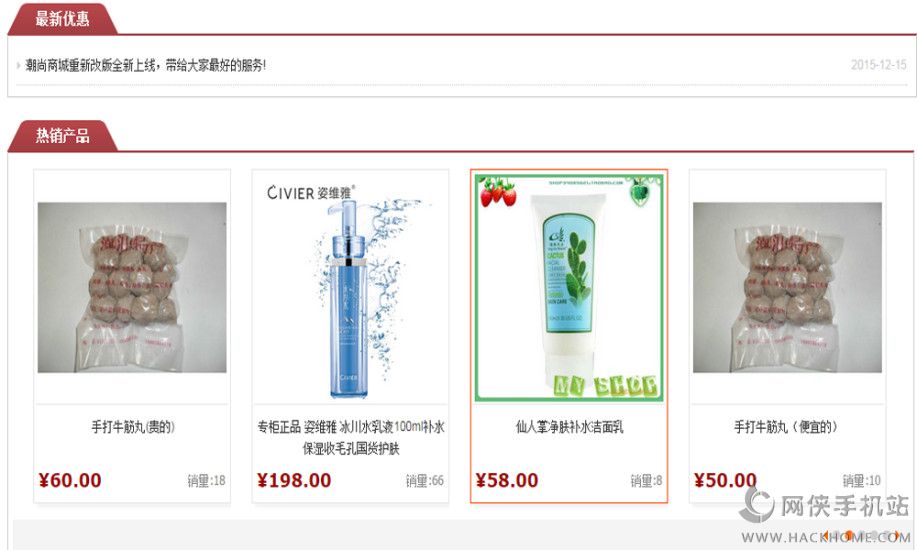Open the 手打牛筋丸(贵的) product card
This screenshot has height=550, width=917.
132,336
